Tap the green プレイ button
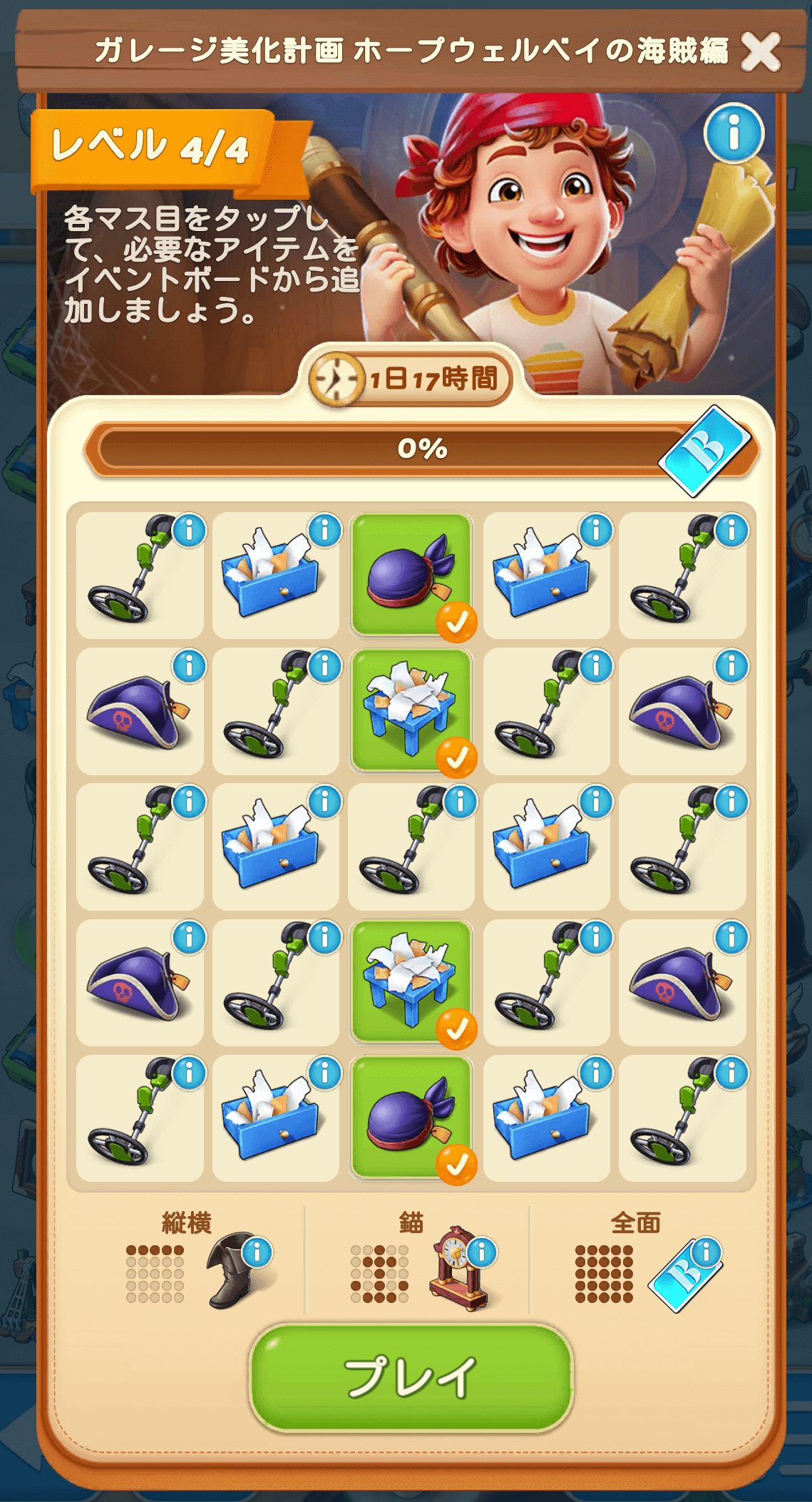 (x=411, y=1376)
